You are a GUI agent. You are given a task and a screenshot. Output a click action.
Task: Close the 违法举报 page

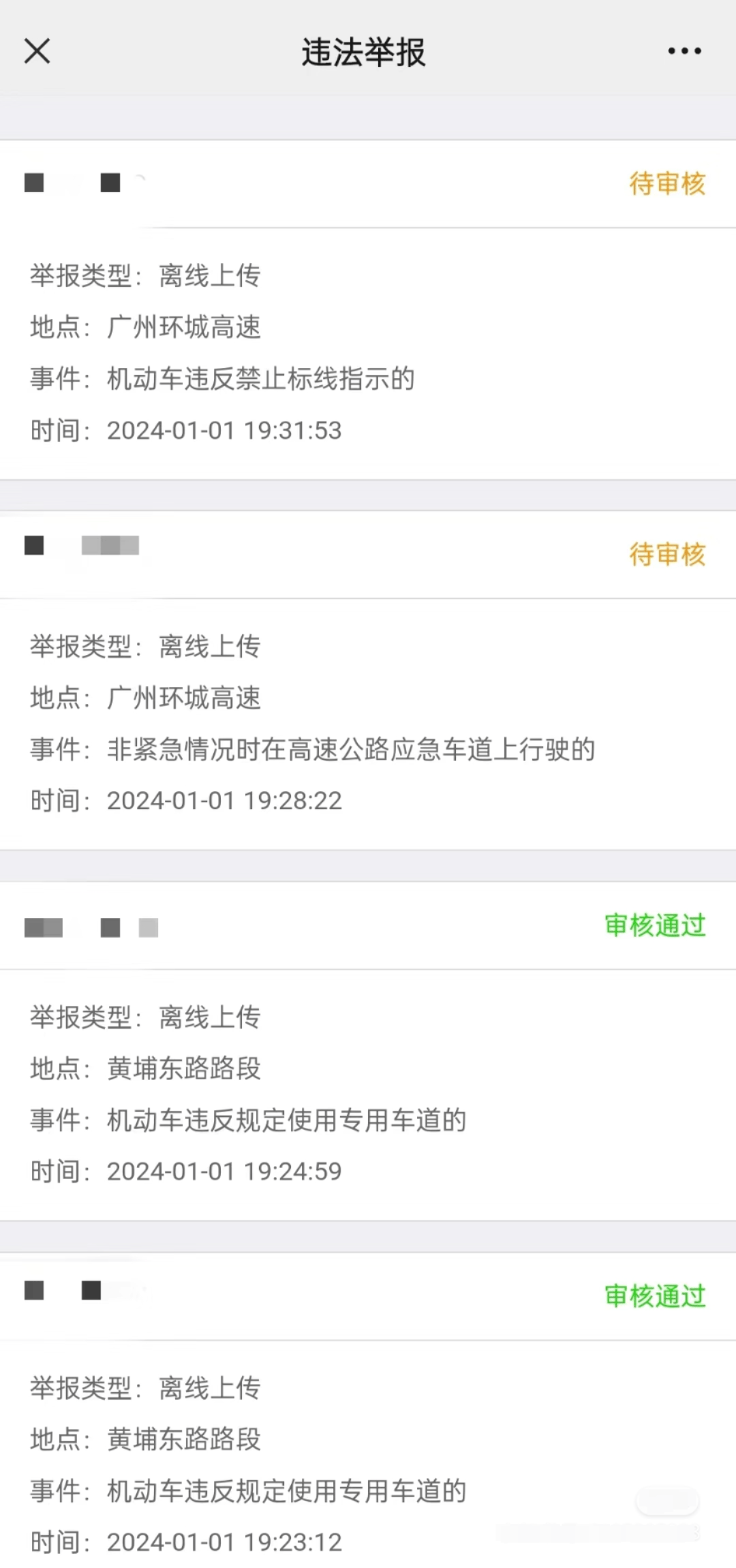(x=37, y=50)
